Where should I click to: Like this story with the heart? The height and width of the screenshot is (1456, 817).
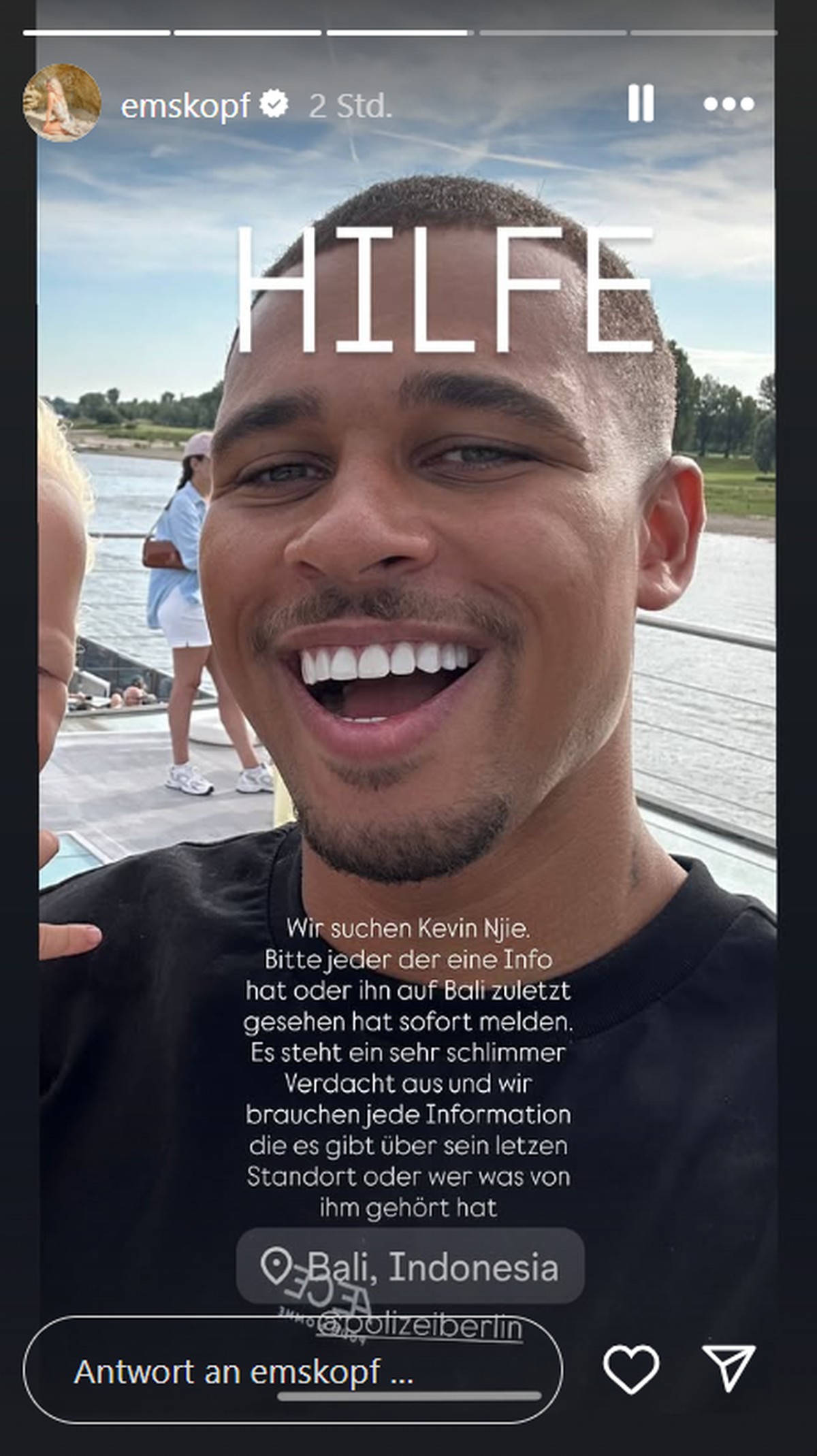coord(631,1368)
